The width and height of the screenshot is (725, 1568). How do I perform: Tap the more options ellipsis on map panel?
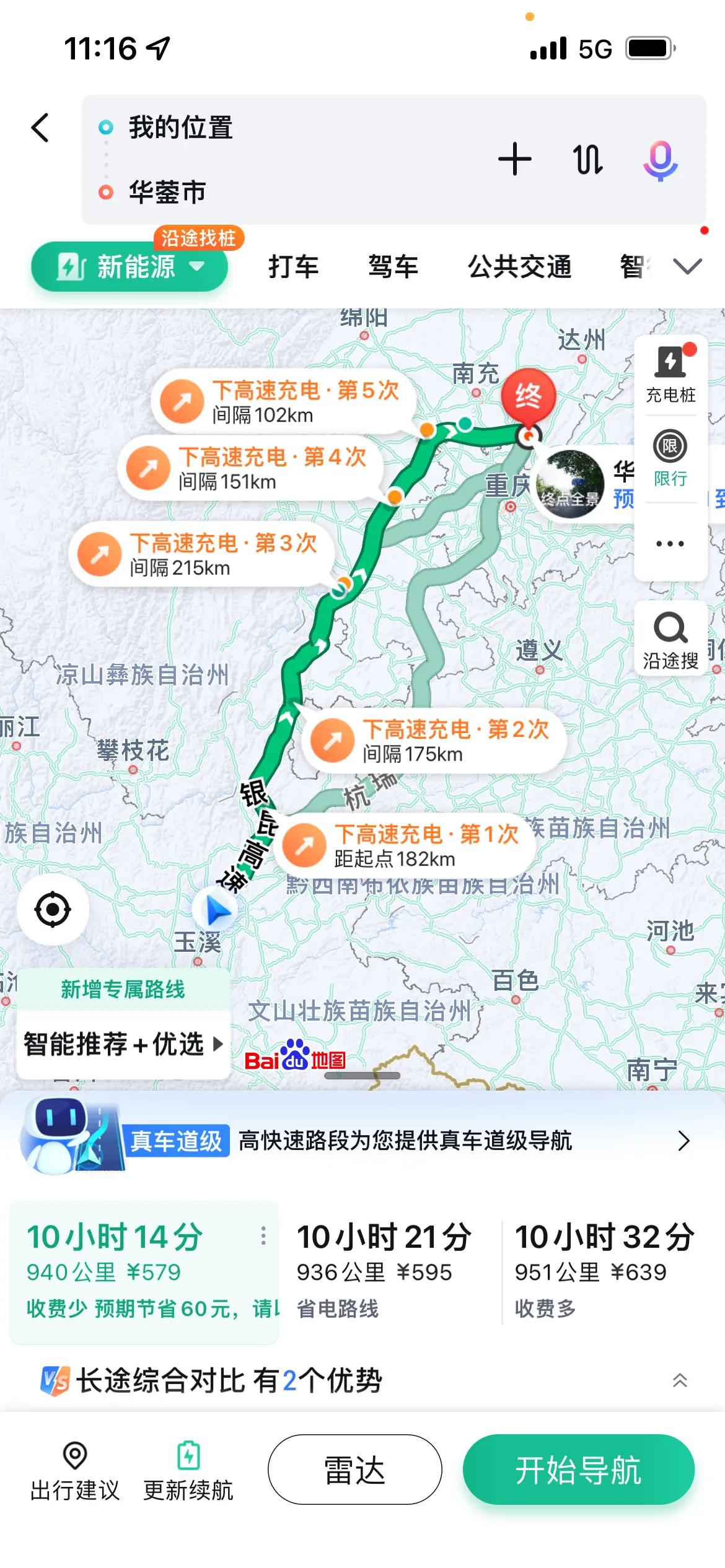point(670,543)
